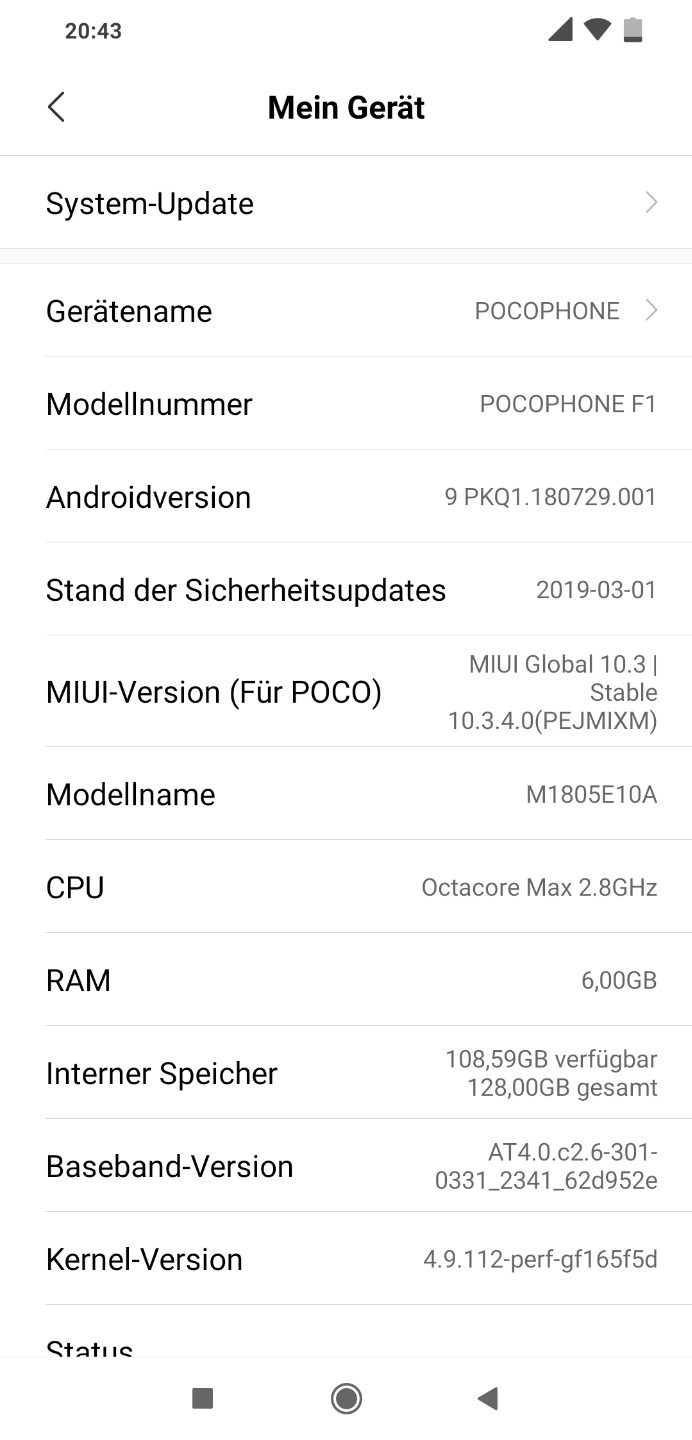Tap the RAM row
Viewport: 692px width, 1440px height.
(346, 980)
